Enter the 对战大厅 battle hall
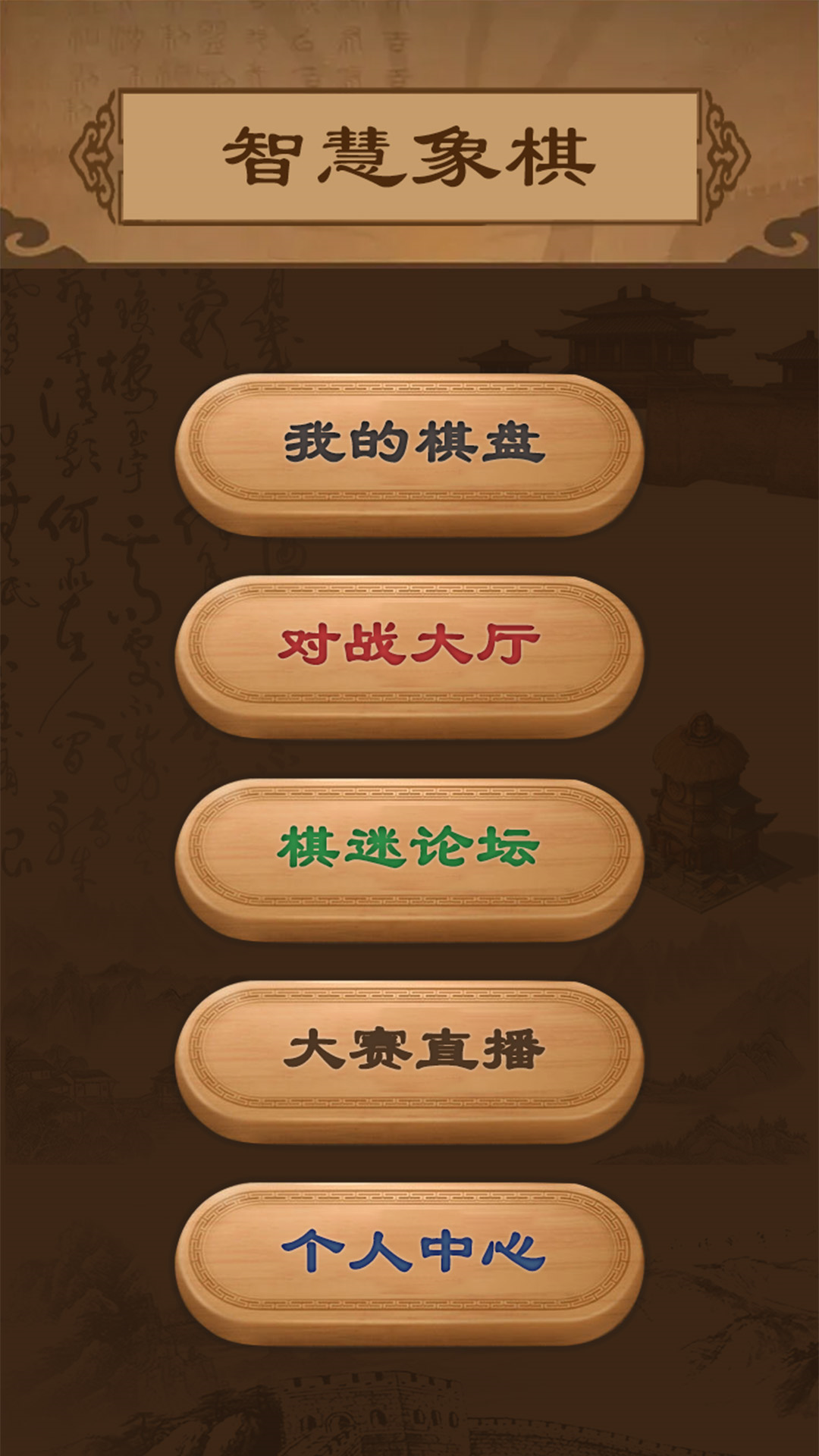The height and width of the screenshot is (1456, 819). pyautogui.click(x=409, y=656)
